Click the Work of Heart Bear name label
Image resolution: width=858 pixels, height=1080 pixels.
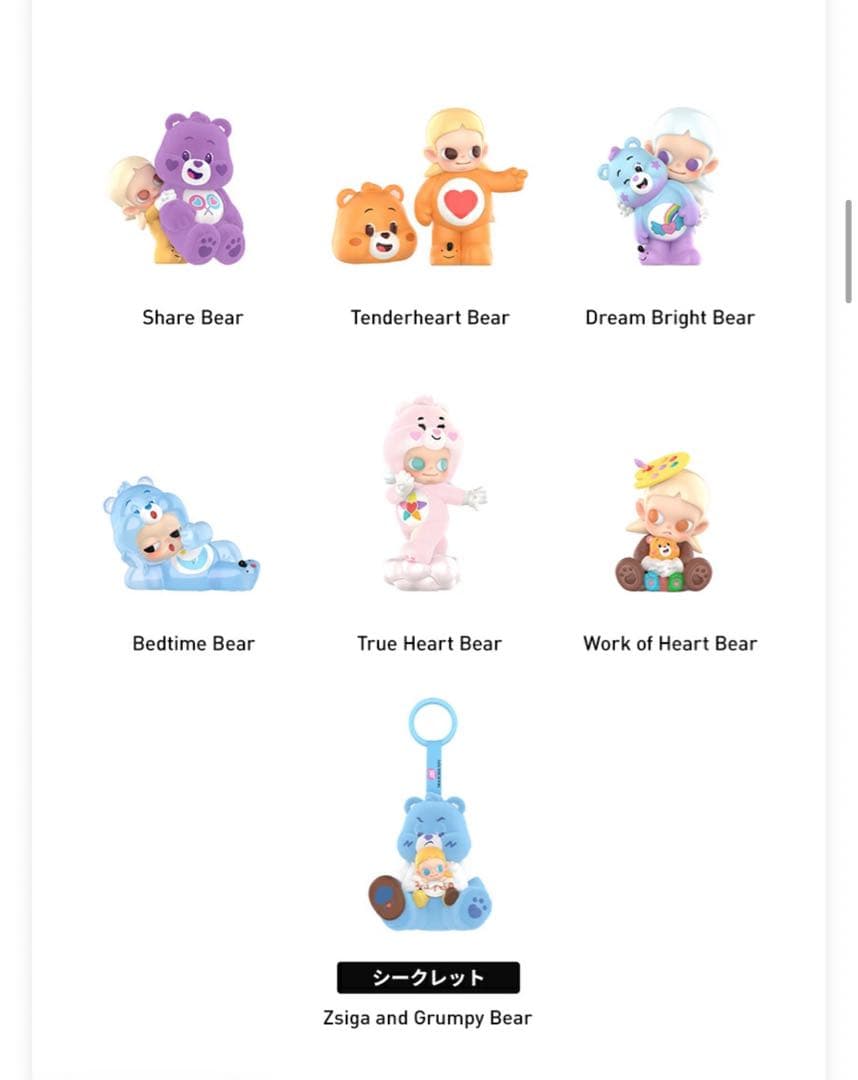[x=670, y=643]
